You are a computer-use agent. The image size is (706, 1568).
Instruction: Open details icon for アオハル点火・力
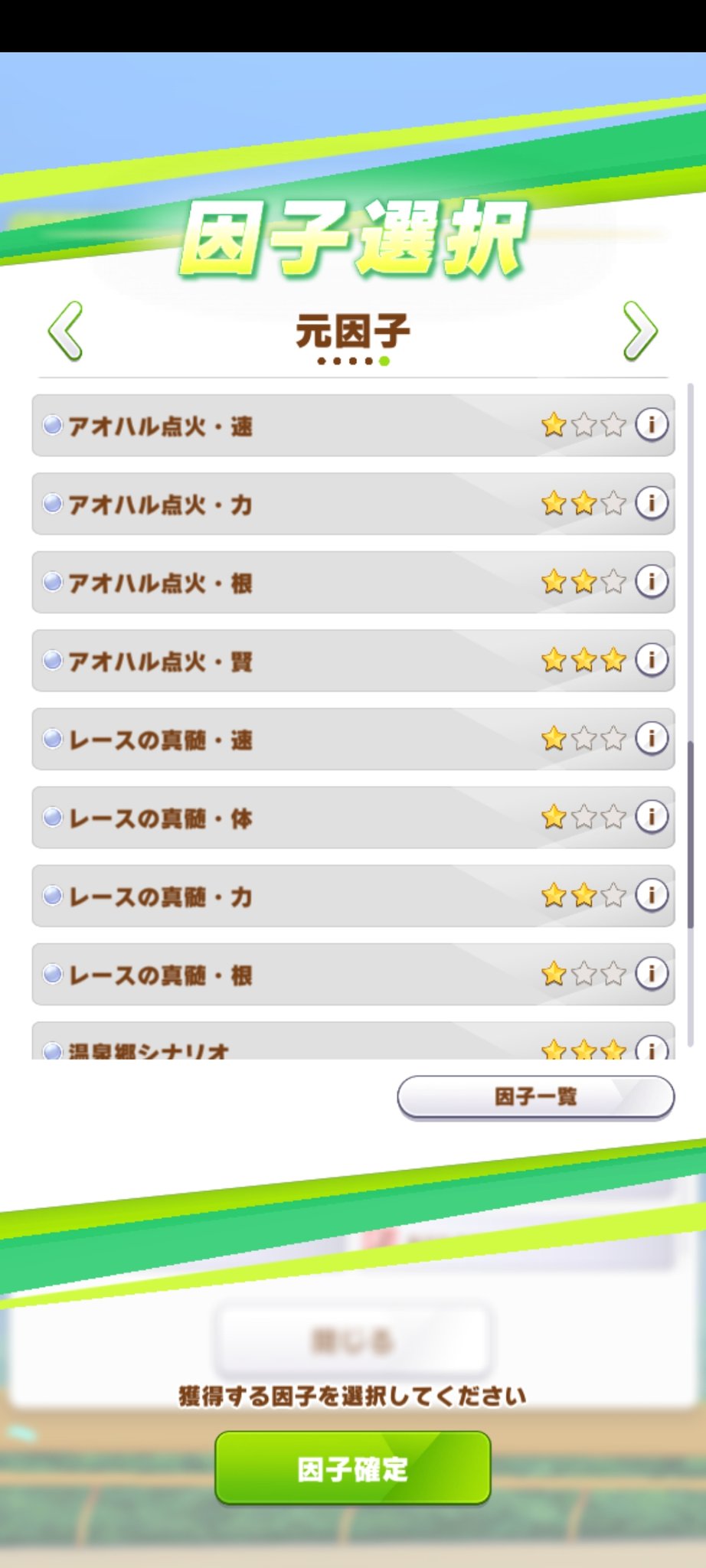tap(652, 503)
